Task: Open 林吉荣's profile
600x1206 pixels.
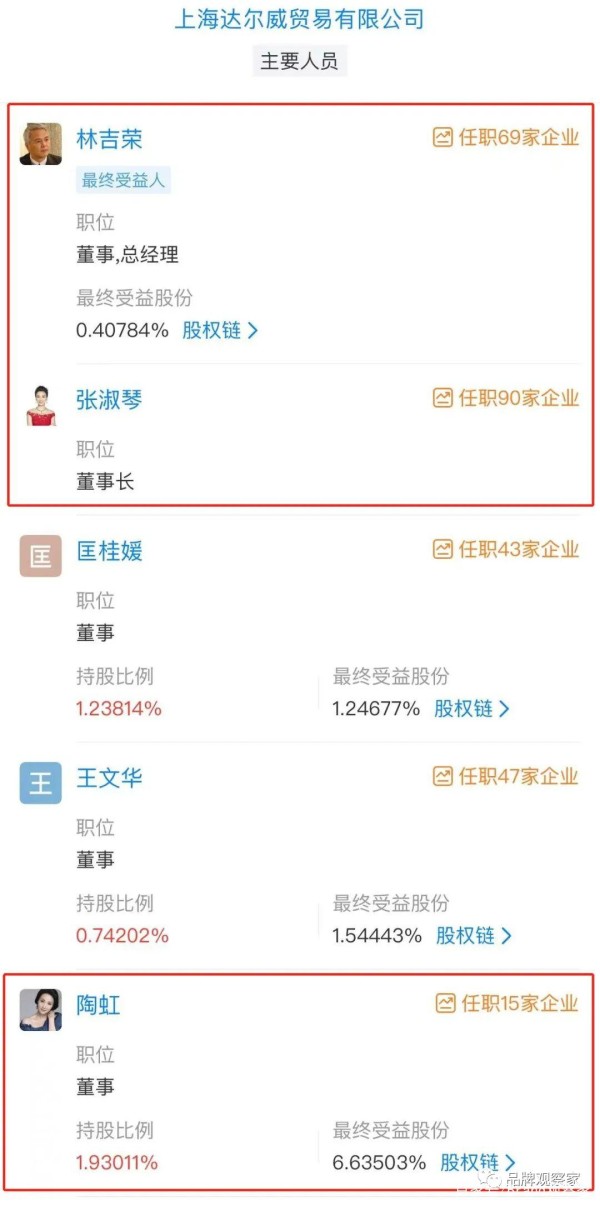Action: 110,138
